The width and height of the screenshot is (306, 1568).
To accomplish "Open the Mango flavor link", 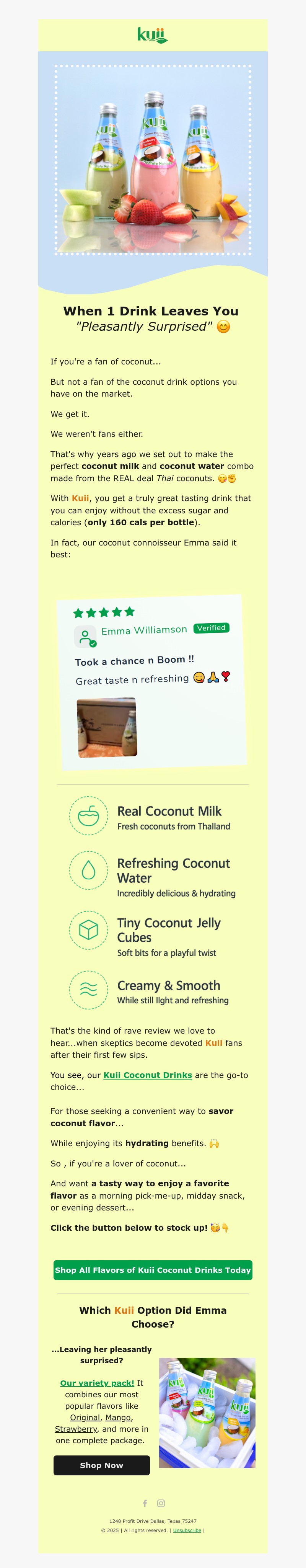I will [118, 1418].
